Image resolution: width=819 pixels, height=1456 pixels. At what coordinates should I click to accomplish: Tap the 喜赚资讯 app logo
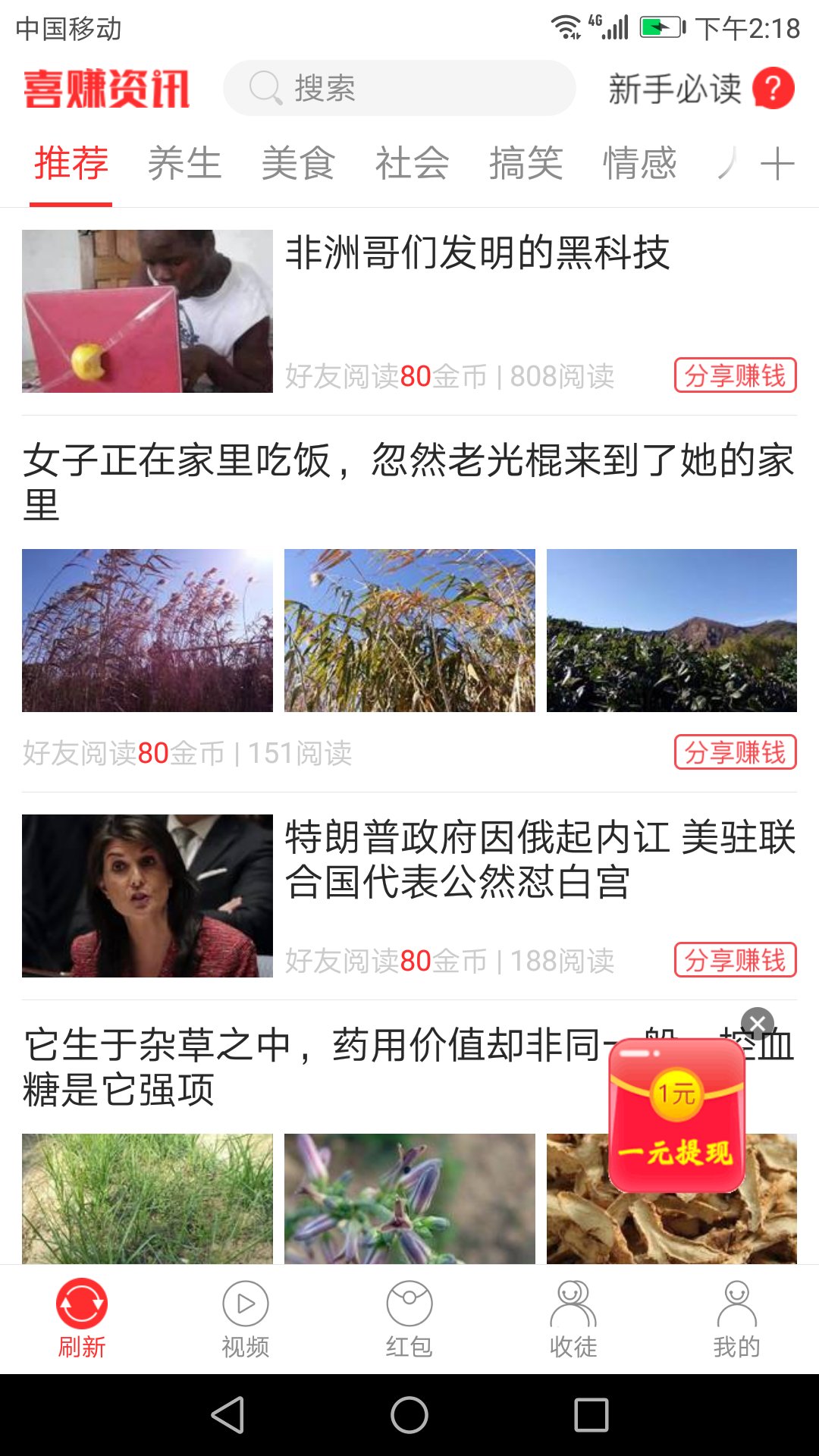[108, 89]
